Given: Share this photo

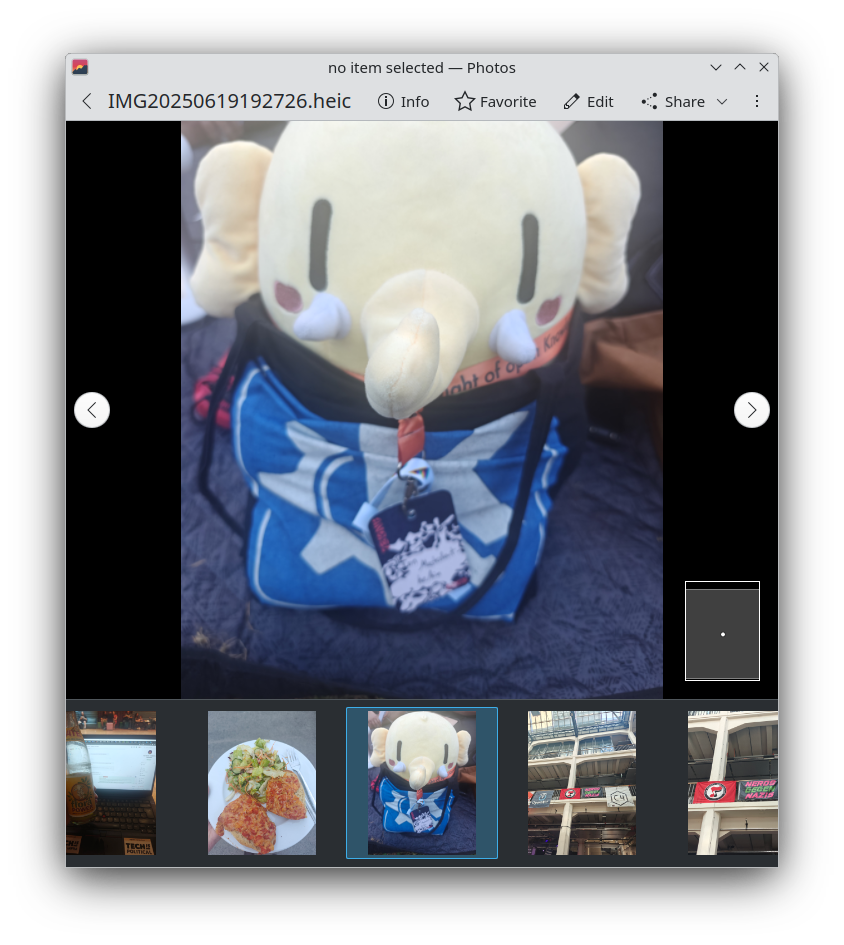Looking at the screenshot, I should pos(673,101).
